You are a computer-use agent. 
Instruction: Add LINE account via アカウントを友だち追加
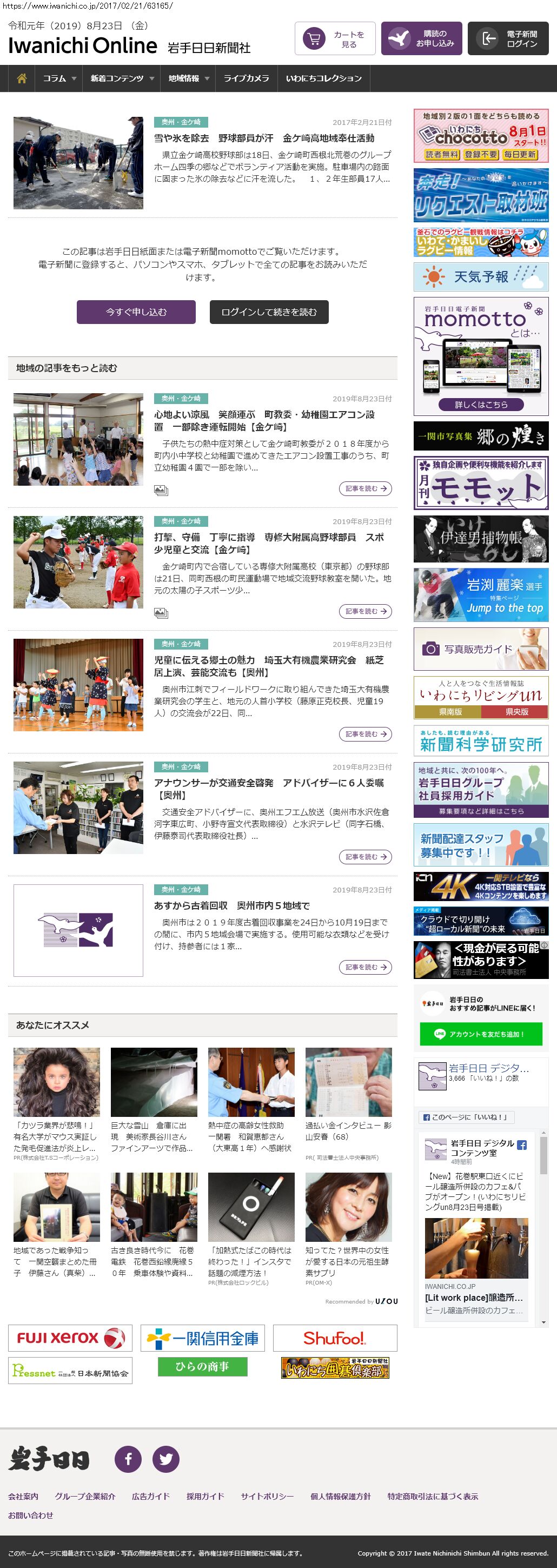pos(481,1034)
